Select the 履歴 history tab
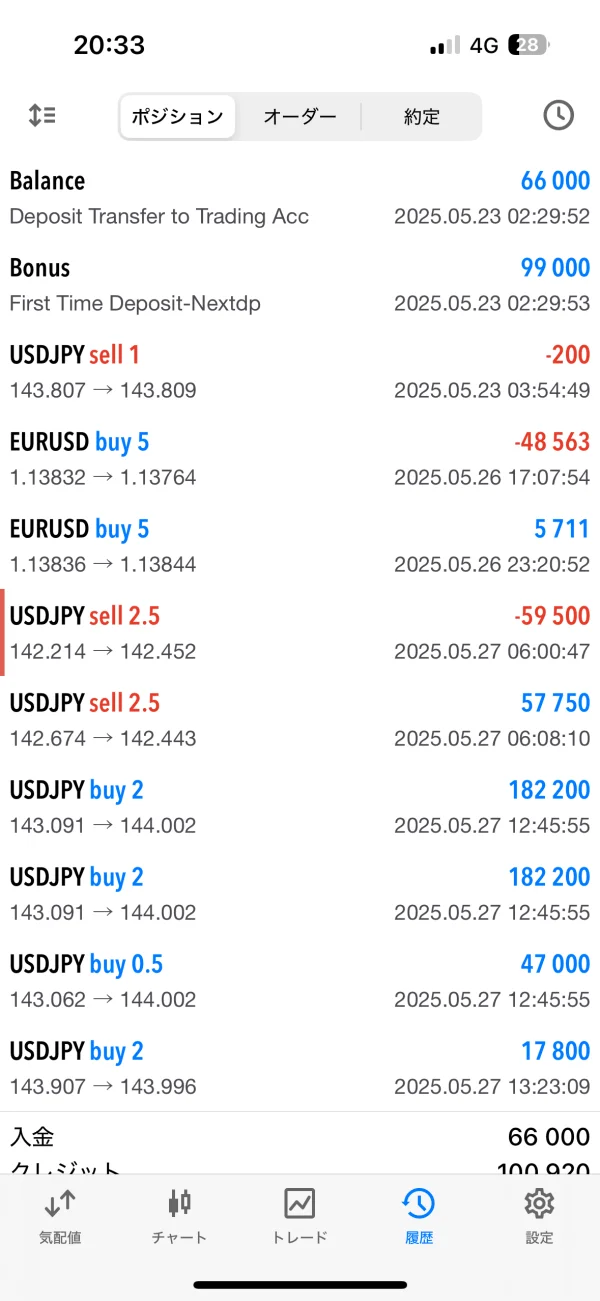 [419, 1215]
